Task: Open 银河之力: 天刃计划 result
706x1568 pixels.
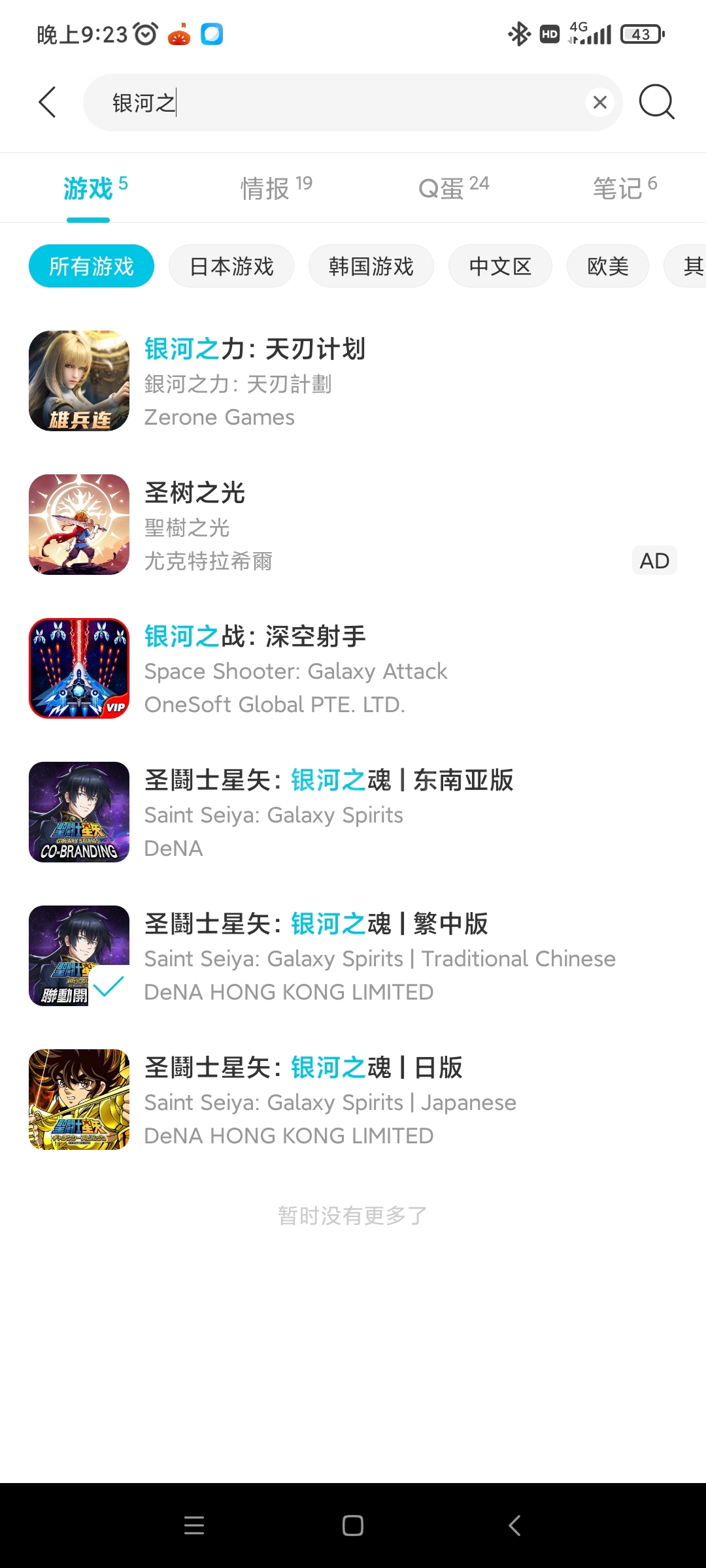Action: (x=353, y=381)
